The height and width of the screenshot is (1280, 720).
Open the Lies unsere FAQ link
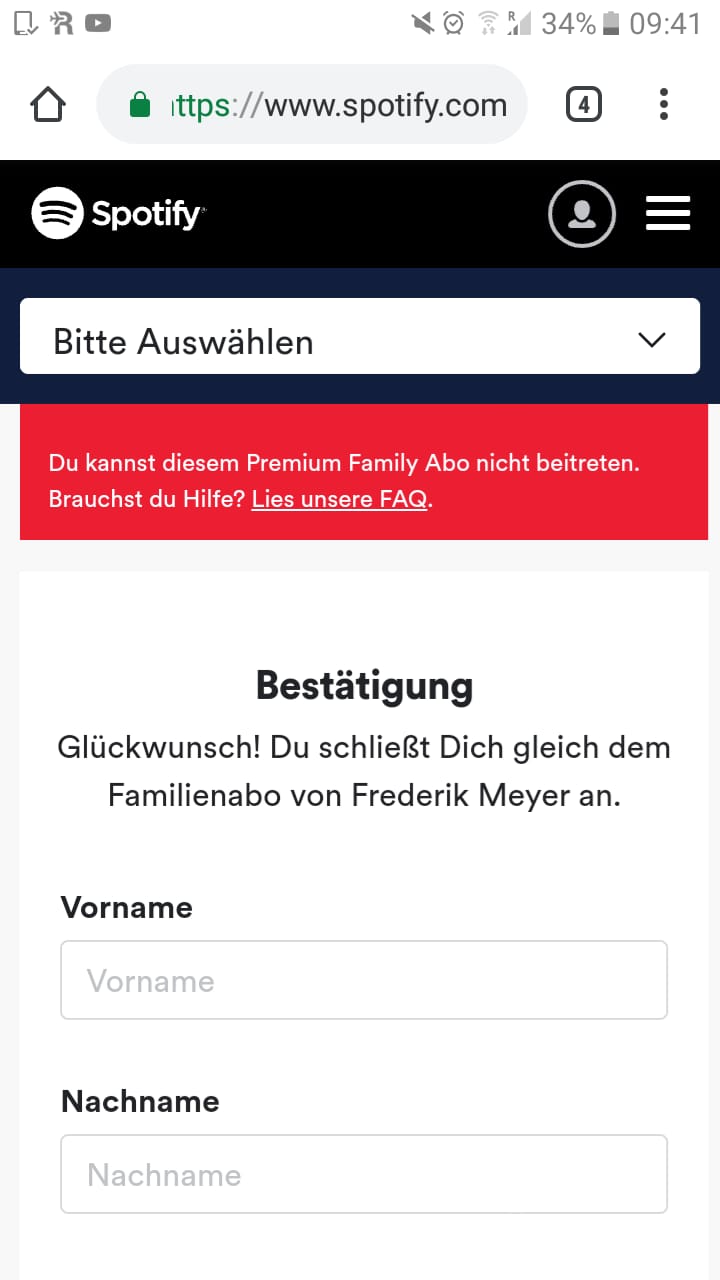[x=340, y=498]
